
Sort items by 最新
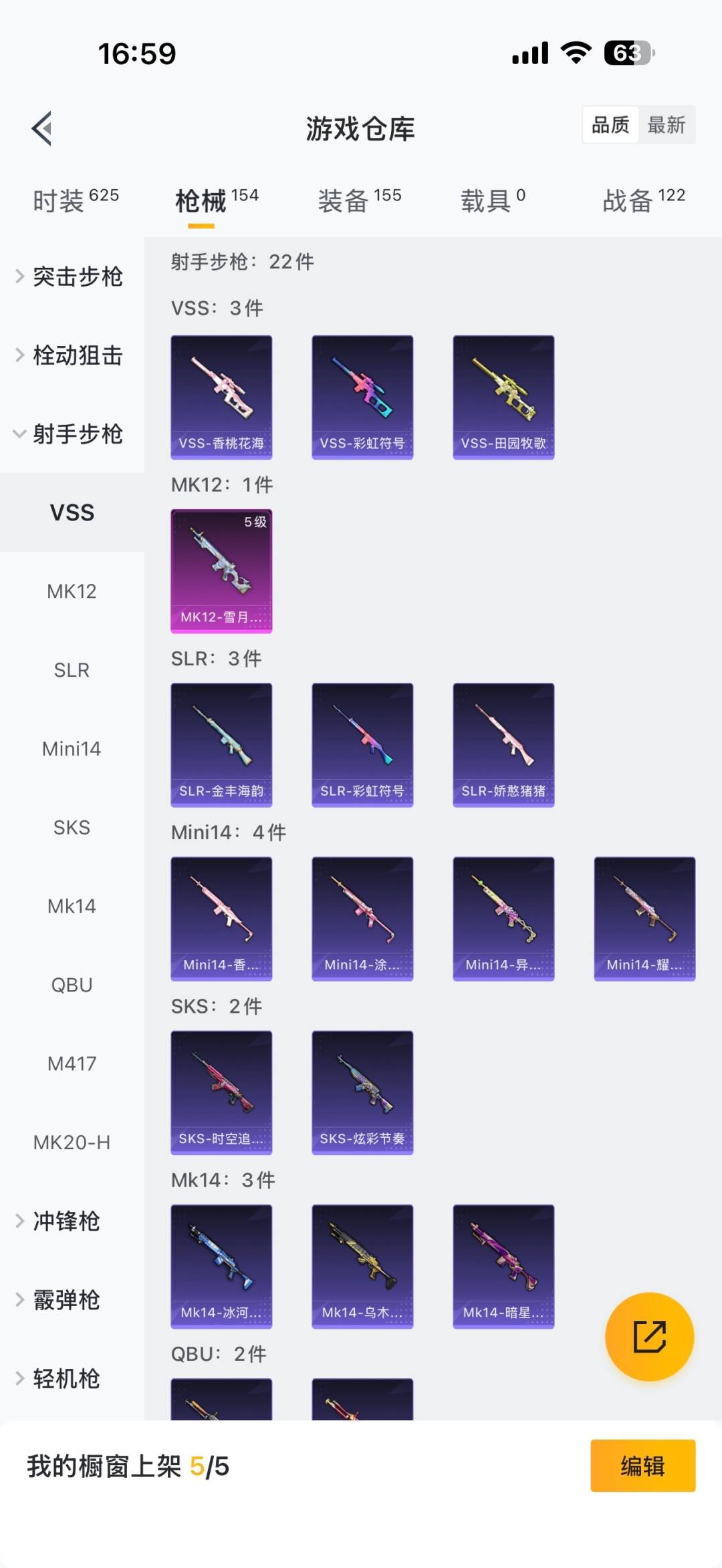tap(666, 125)
